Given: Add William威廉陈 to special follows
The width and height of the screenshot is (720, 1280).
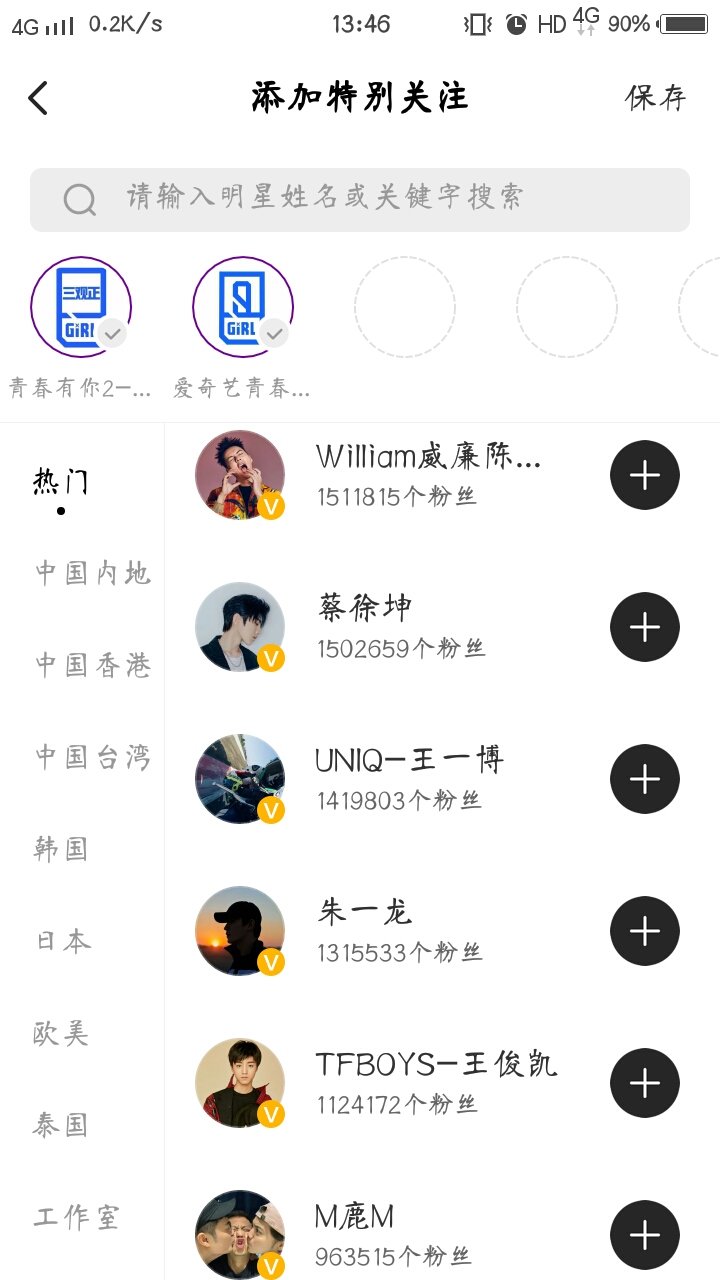Looking at the screenshot, I should pyautogui.click(x=645, y=475).
